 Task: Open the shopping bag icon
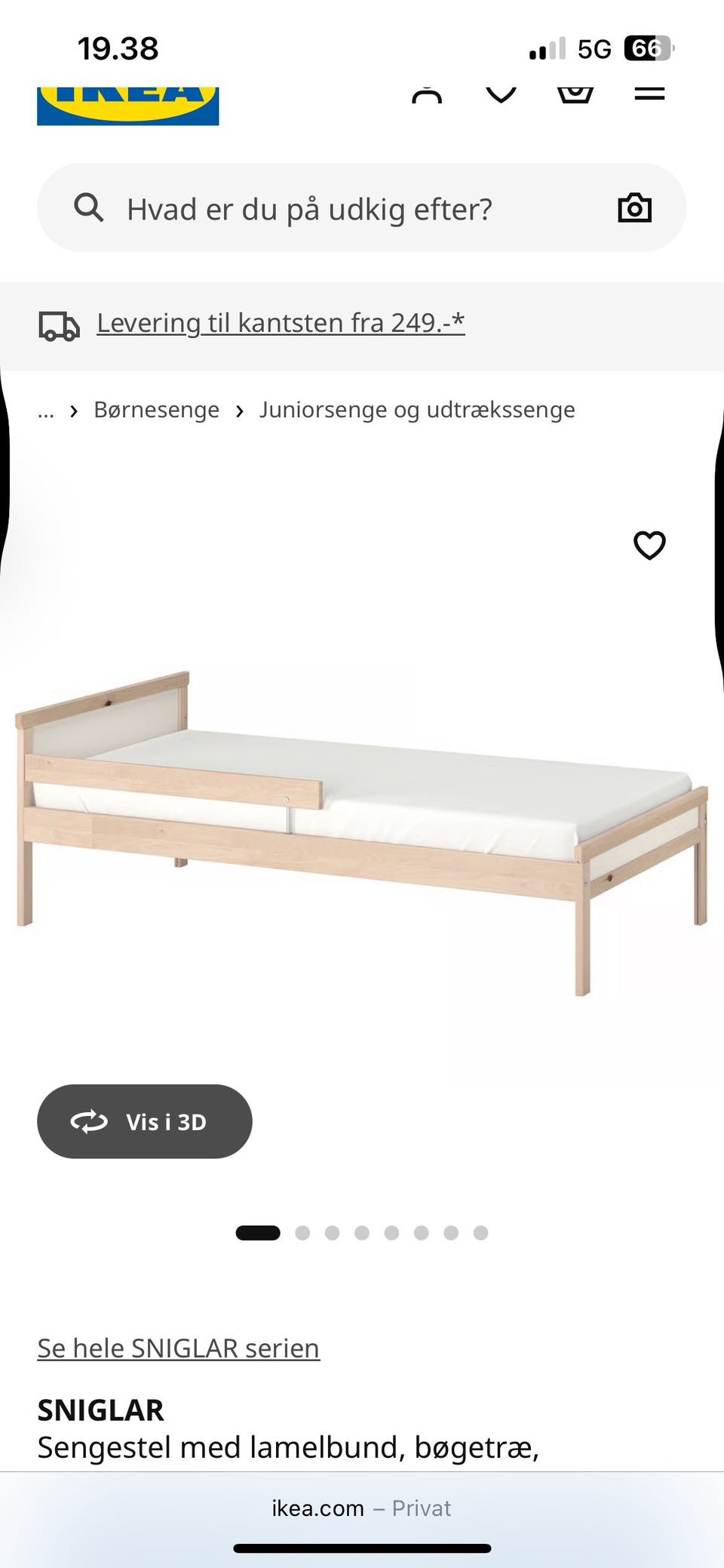(575, 94)
